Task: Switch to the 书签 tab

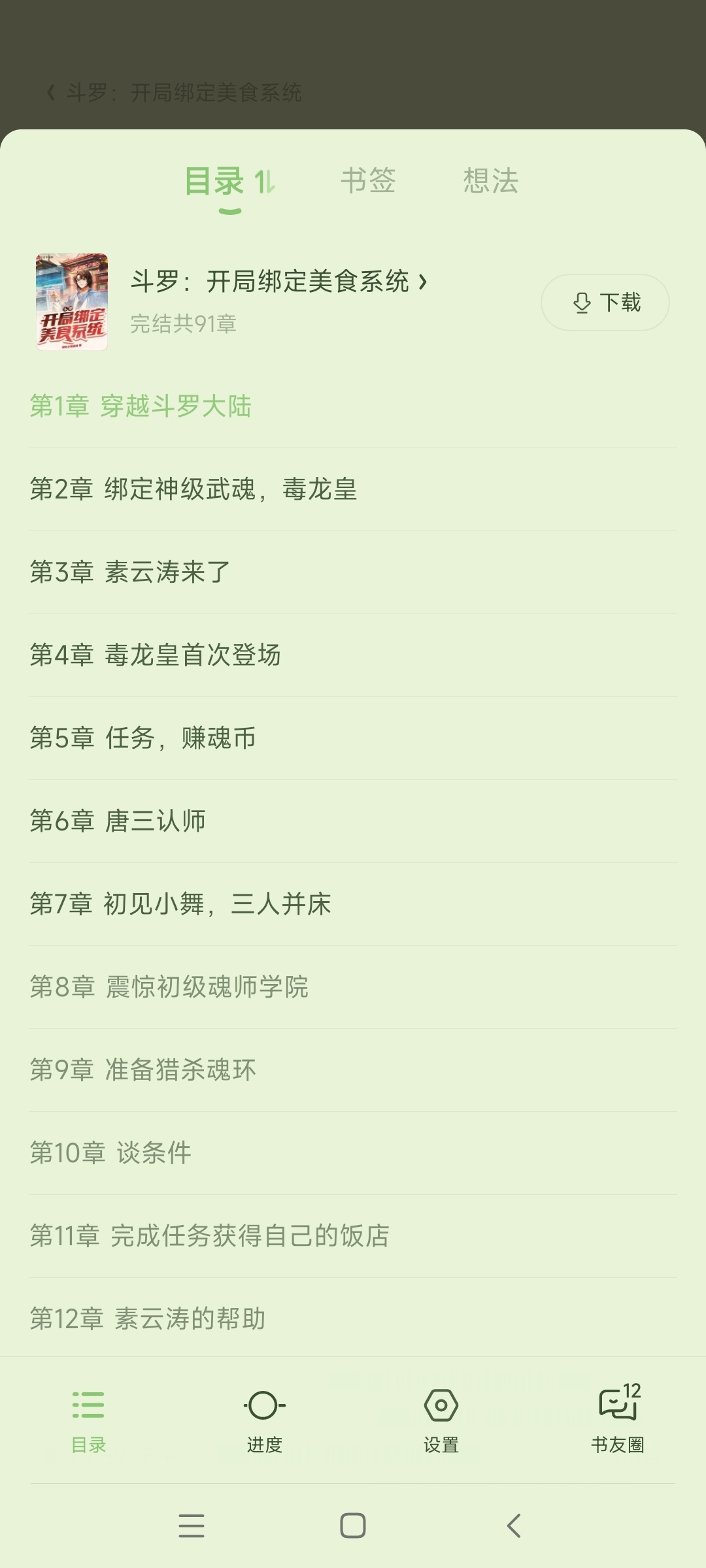Action: pyautogui.click(x=368, y=180)
